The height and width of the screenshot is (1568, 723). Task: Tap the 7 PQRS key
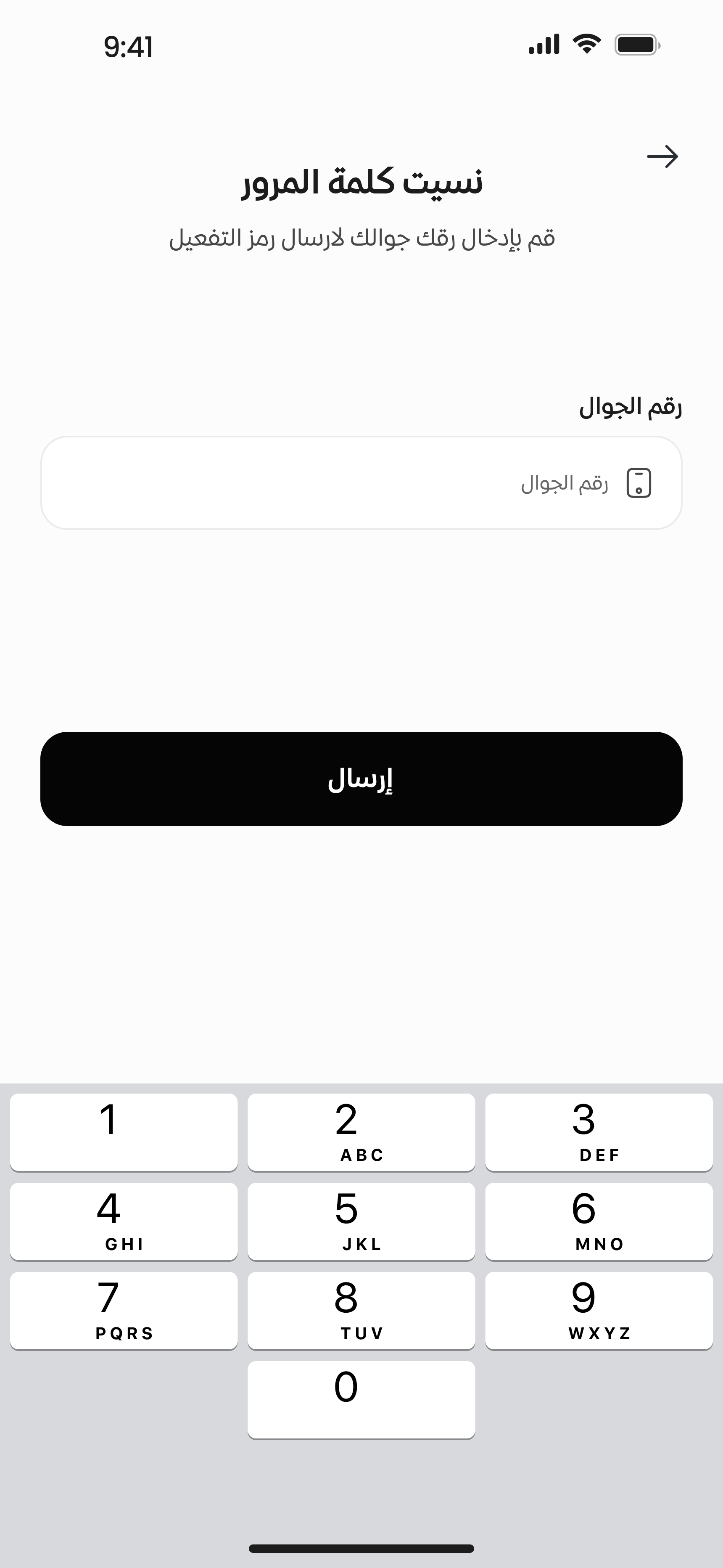click(124, 1310)
